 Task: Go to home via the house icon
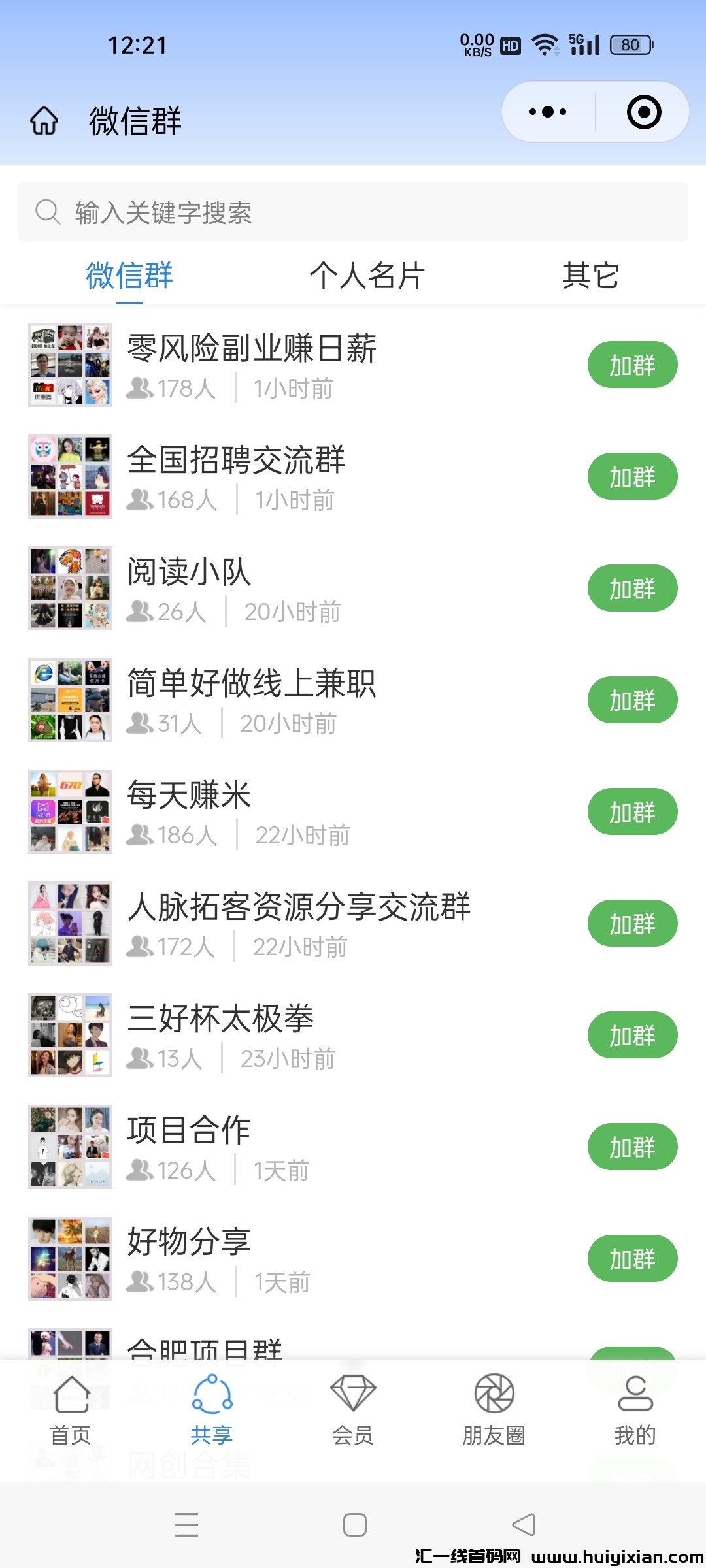[44, 121]
